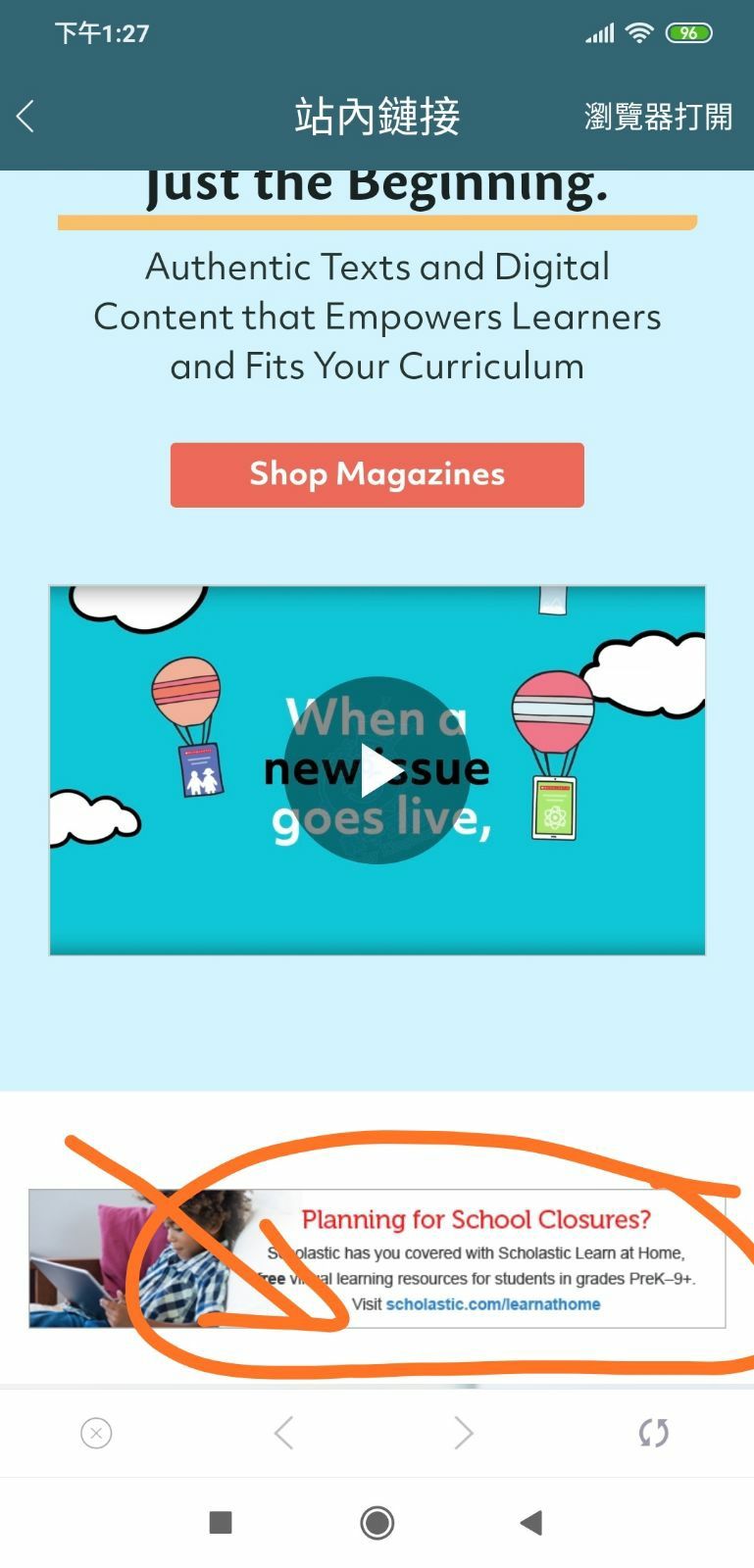Reload the current page
754x1568 pixels.
click(653, 1433)
